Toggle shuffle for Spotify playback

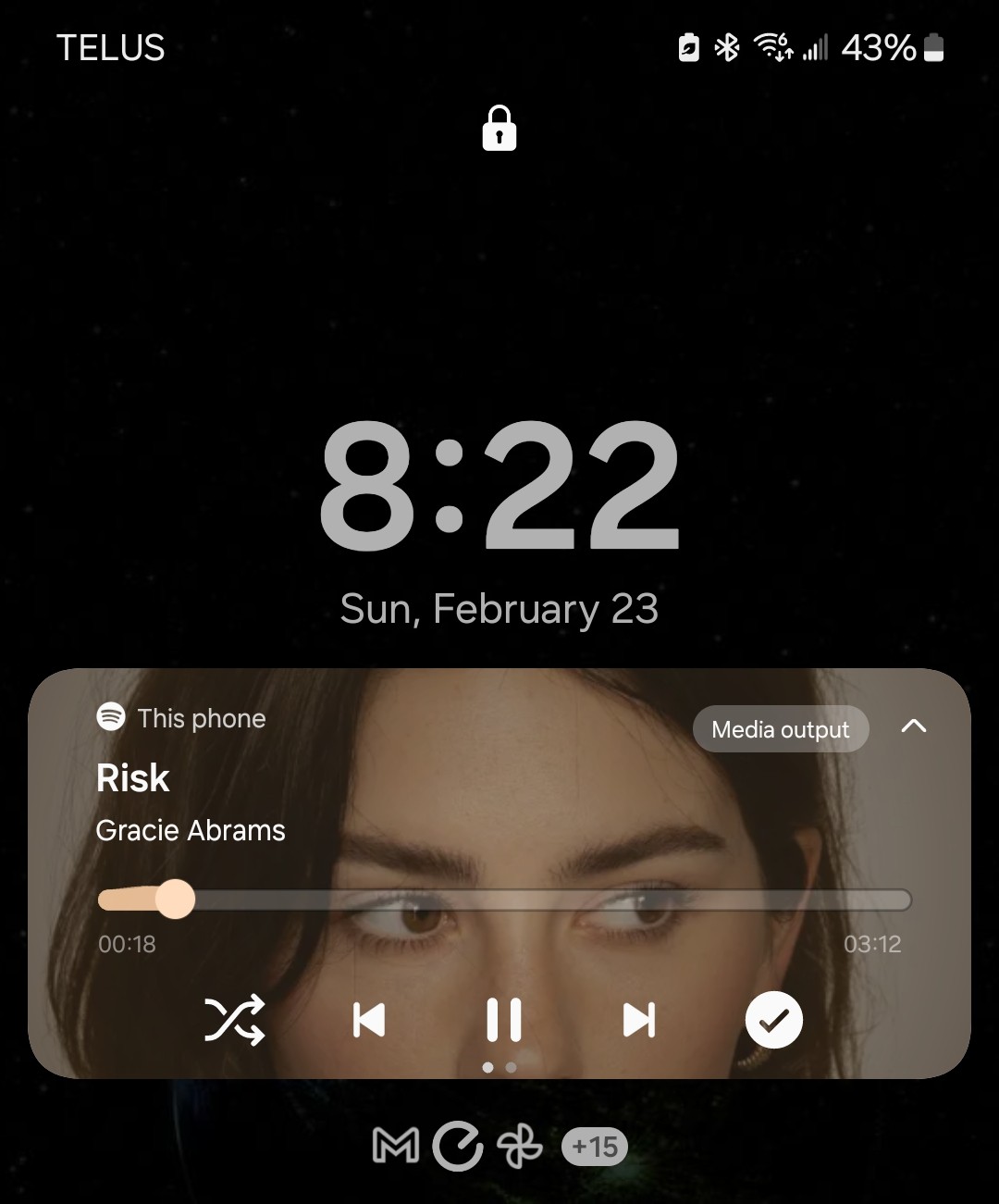tap(234, 1020)
